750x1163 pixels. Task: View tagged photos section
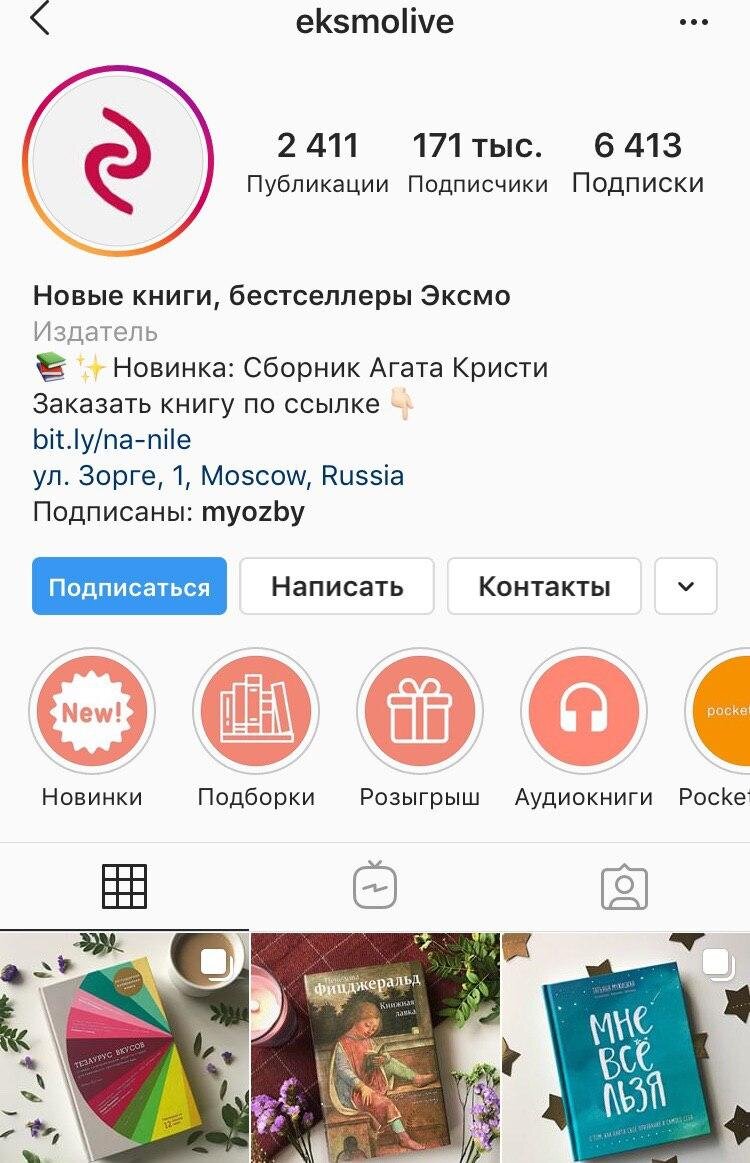(x=624, y=886)
